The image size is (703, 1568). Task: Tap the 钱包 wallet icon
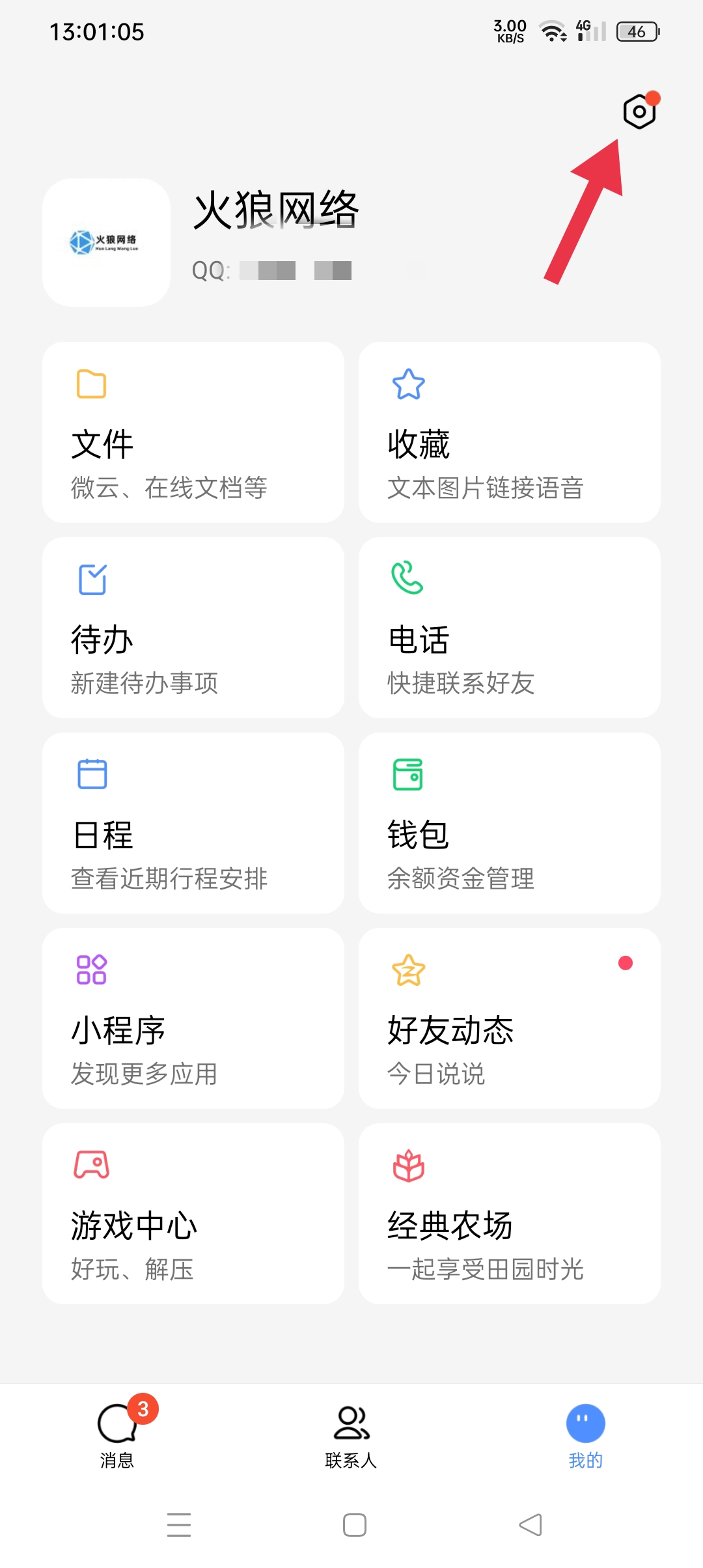tap(408, 775)
